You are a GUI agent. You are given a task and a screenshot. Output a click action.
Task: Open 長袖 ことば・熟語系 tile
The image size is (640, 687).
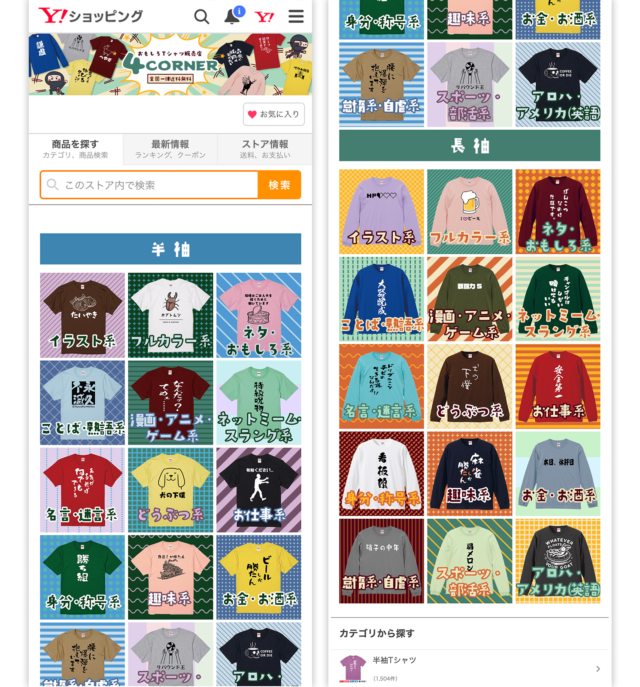[x=381, y=299]
